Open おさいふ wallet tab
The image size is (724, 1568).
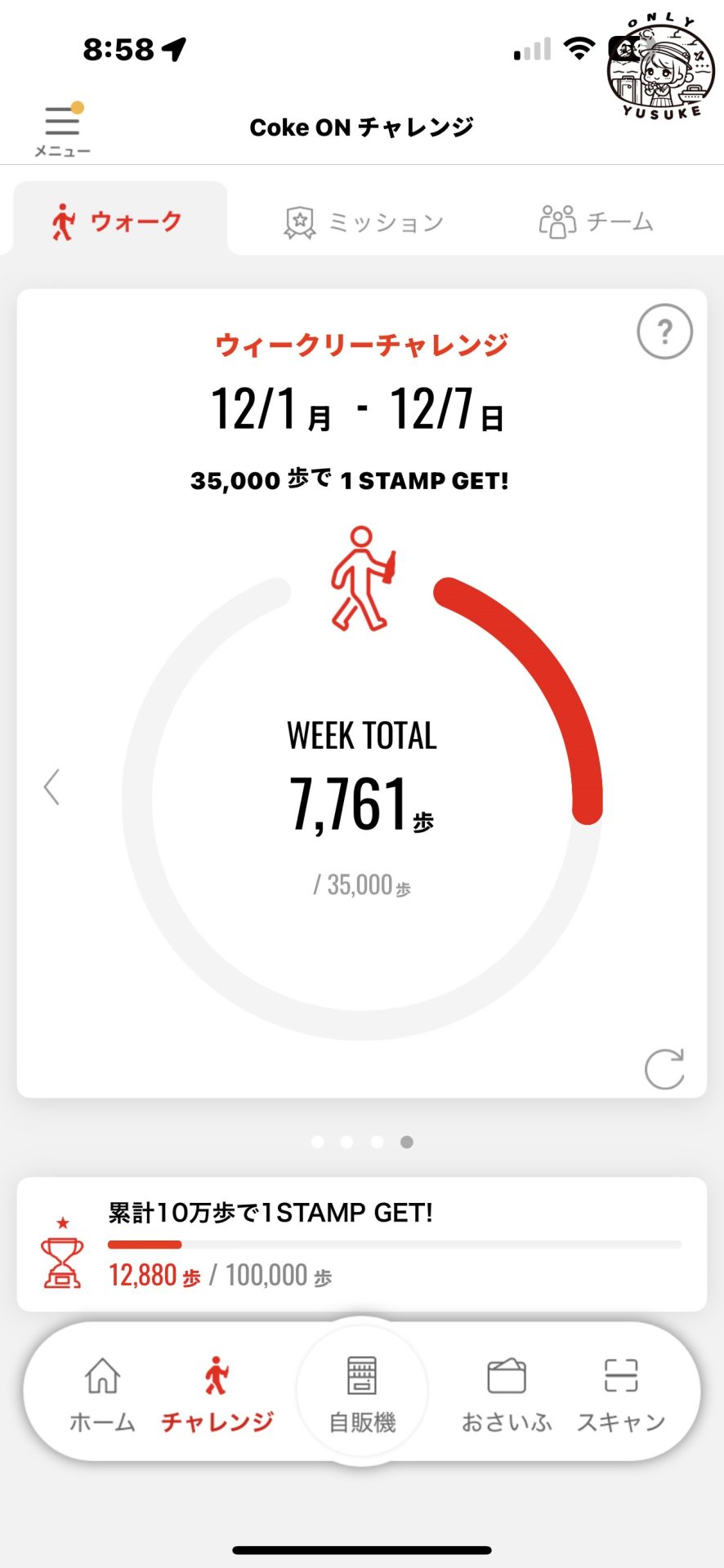(x=507, y=1394)
